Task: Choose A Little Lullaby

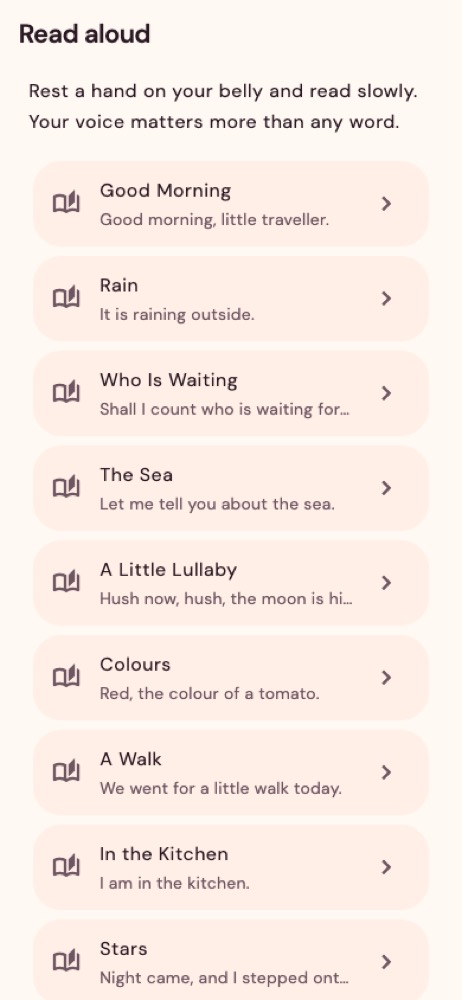Action: [231, 583]
